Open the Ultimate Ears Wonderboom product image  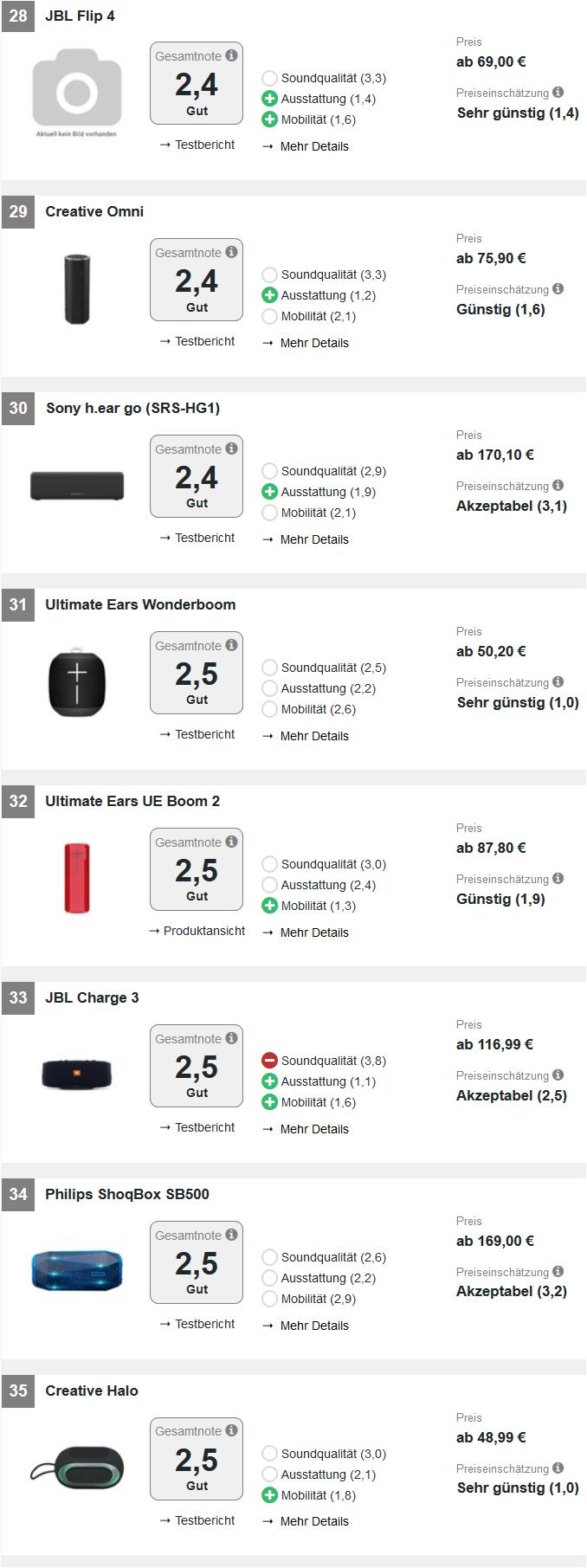tap(77, 682)
